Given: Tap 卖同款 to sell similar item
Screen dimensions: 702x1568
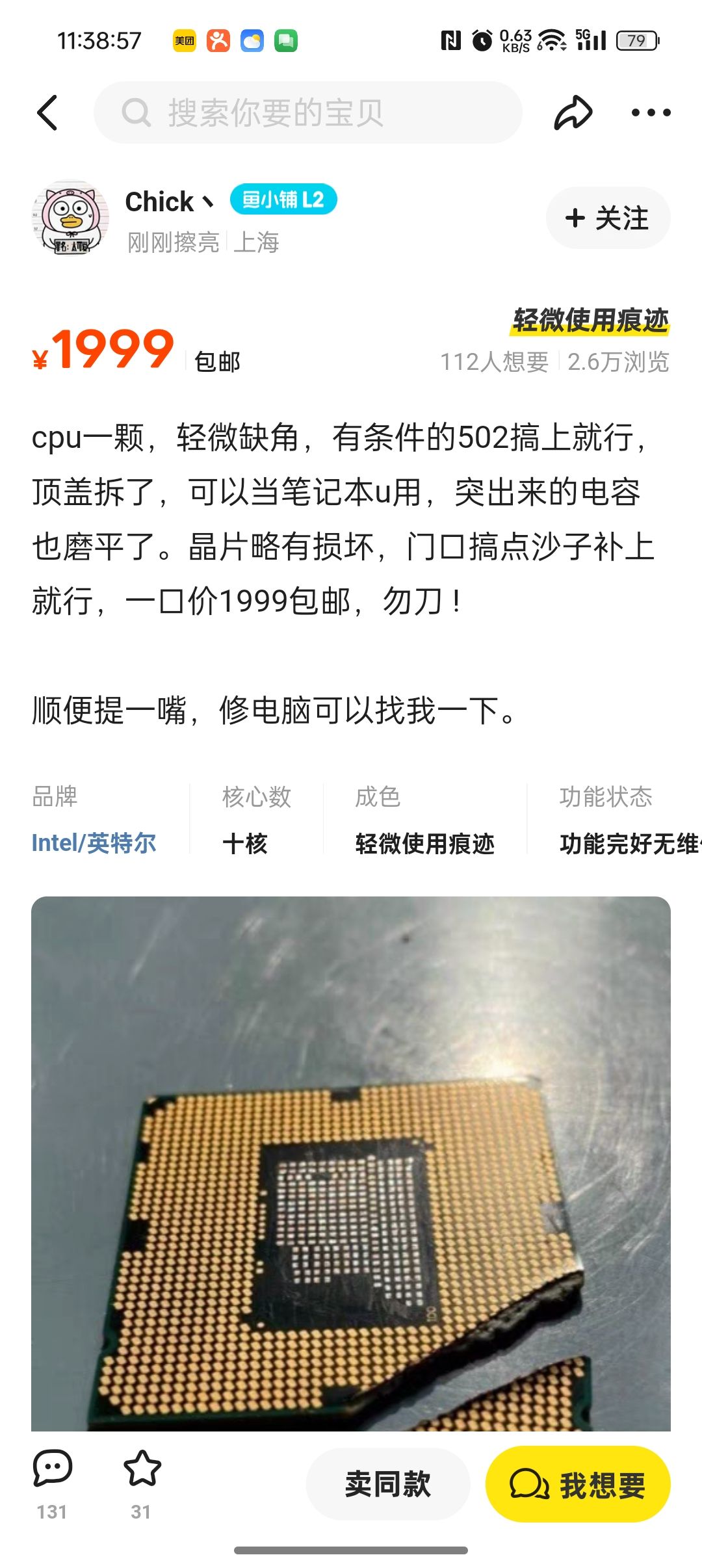Looking at the screenshot, I should pos(388,1484).
